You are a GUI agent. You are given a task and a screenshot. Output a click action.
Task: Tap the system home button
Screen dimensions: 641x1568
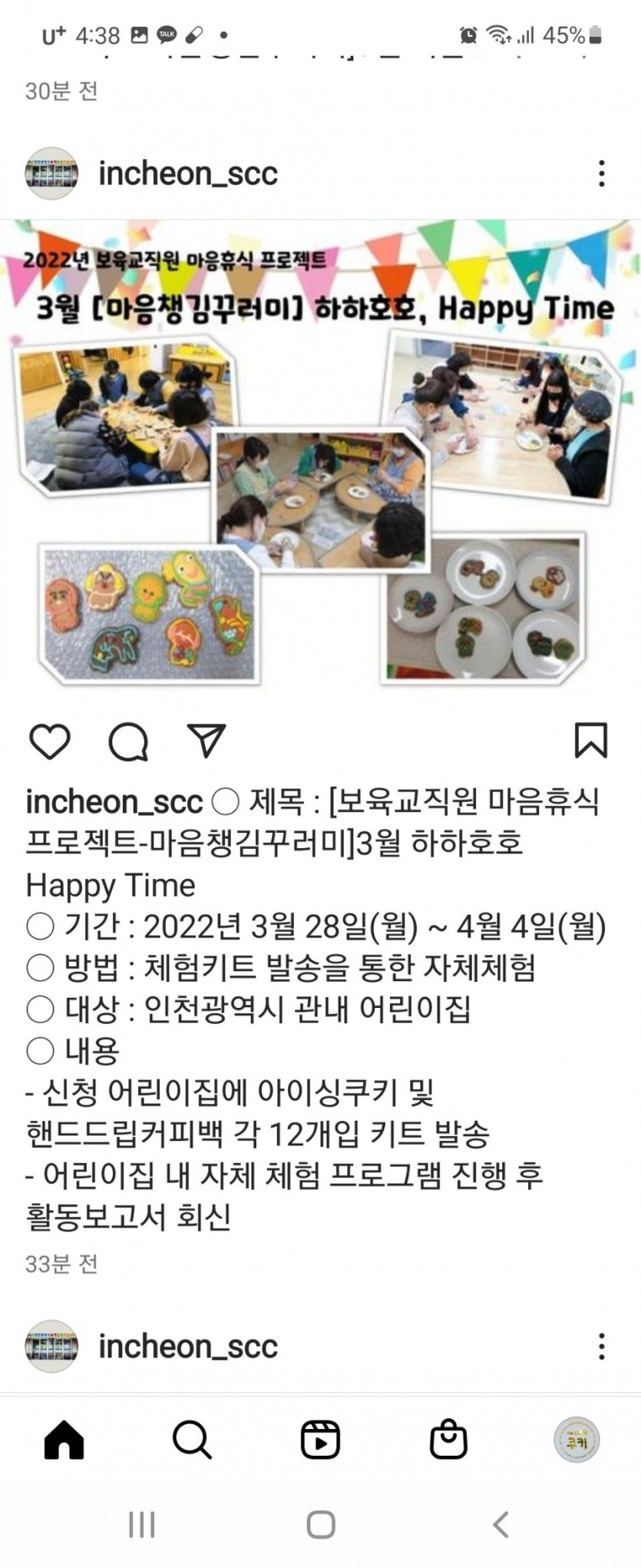click(x=320, y=1525)
